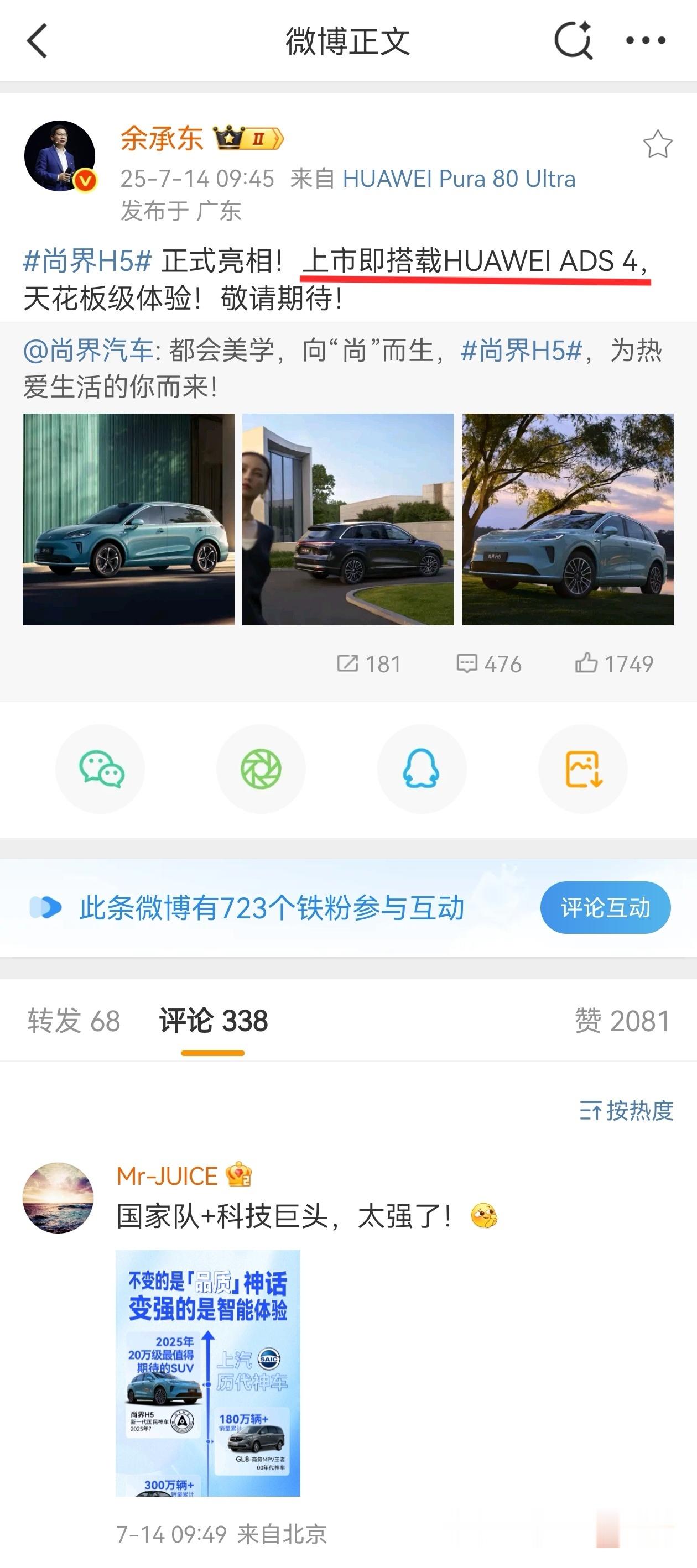Like the quoted 尚界汽车 post (1749)
This screenshot has width=697, height=1568.
613,663
